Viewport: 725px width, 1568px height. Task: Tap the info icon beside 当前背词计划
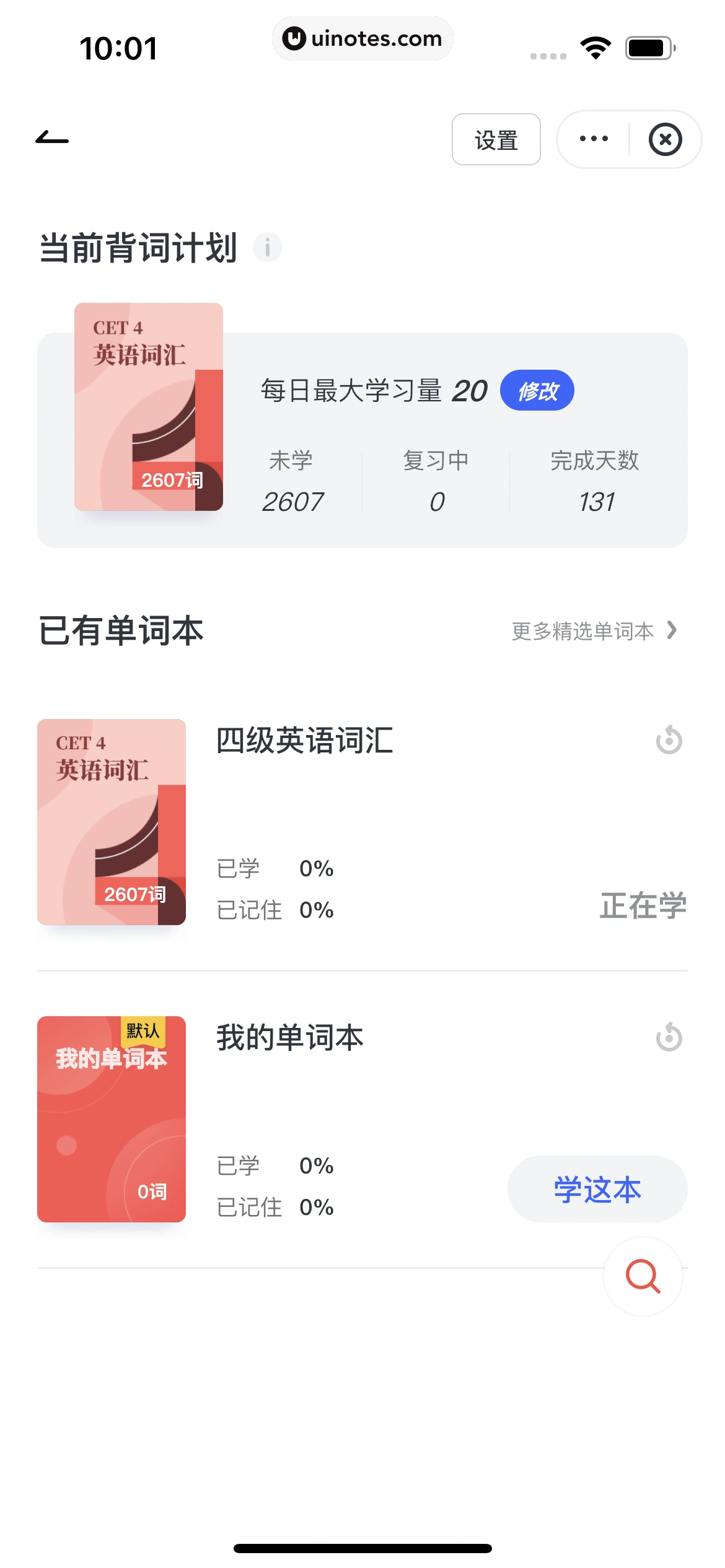(x=267, y=246)
